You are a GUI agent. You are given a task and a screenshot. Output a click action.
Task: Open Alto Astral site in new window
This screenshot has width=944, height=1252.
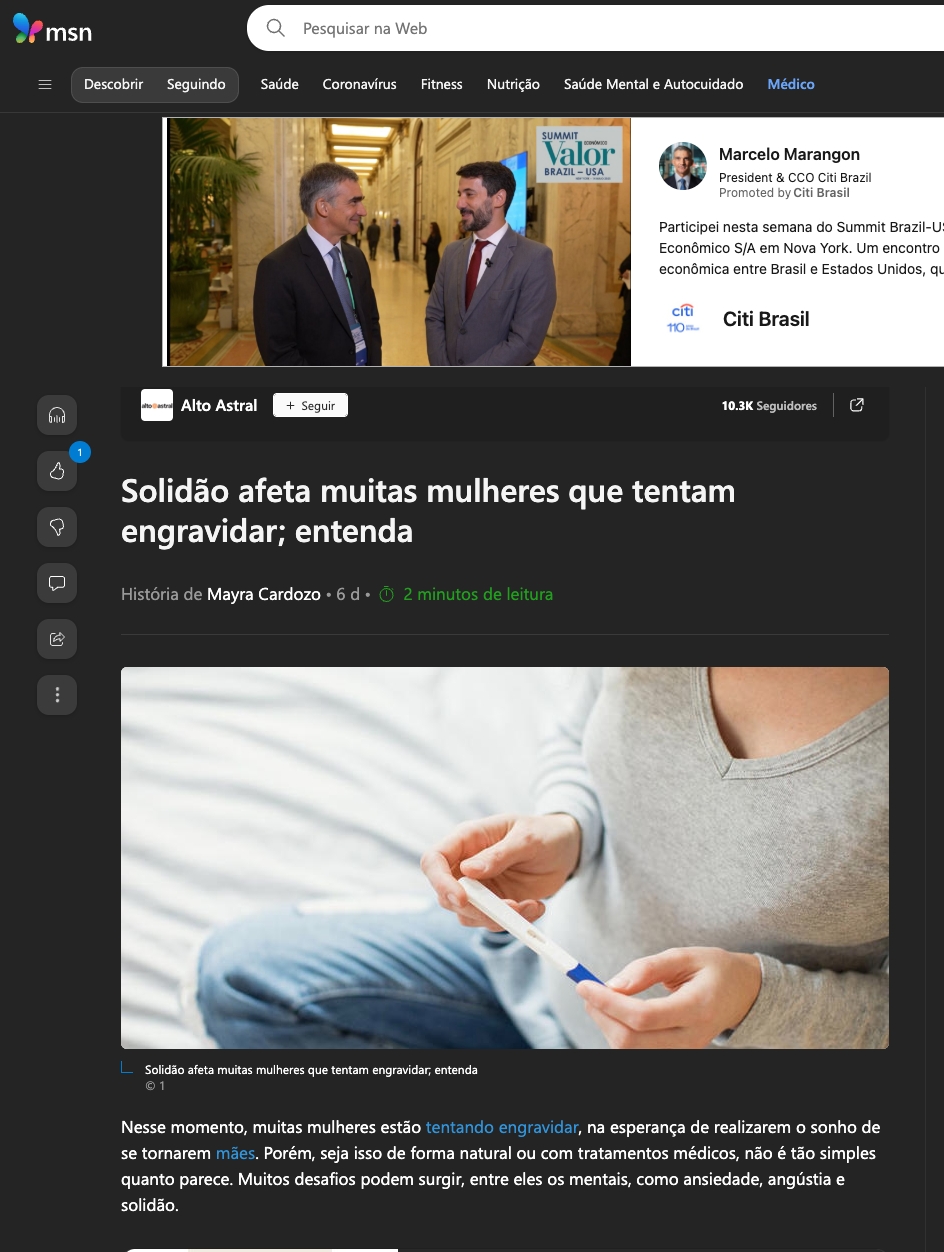click(x=857, y=405)
